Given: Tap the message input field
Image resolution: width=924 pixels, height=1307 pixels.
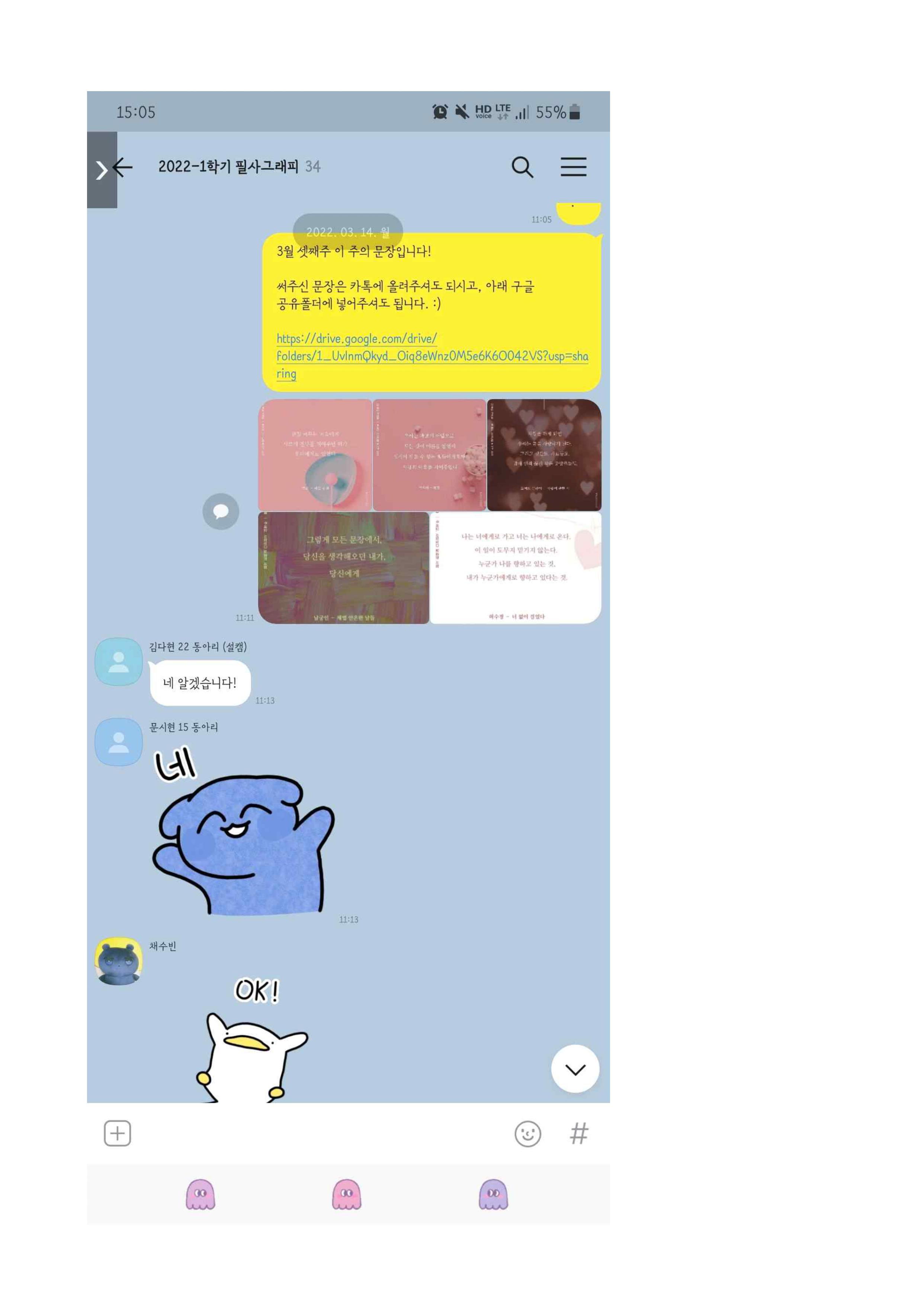Looking at the screenshot, I should (x=319, y=1133).
